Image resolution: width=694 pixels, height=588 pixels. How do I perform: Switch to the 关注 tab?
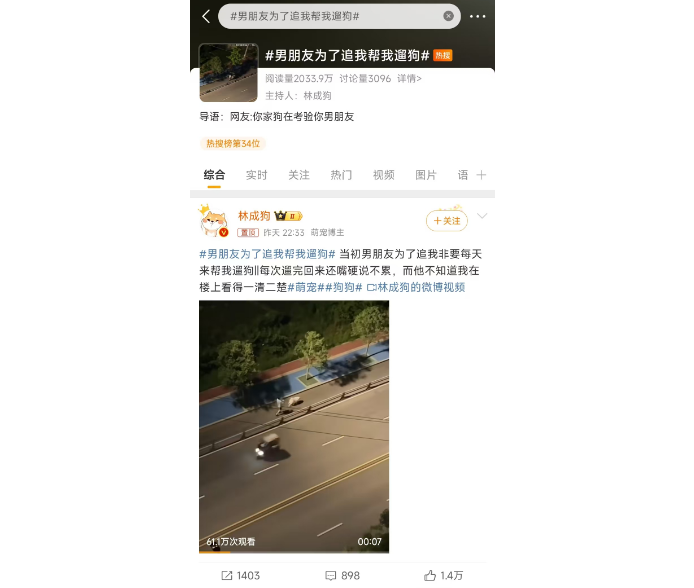[299, 175]
